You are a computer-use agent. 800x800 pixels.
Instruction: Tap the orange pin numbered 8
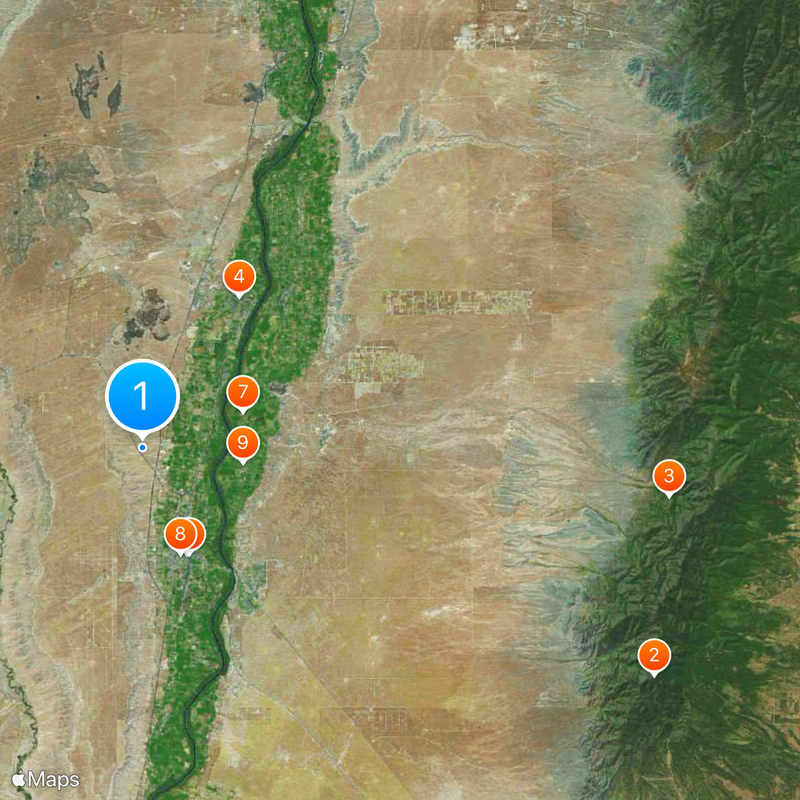pyautogui.click(x=180, y=533)
